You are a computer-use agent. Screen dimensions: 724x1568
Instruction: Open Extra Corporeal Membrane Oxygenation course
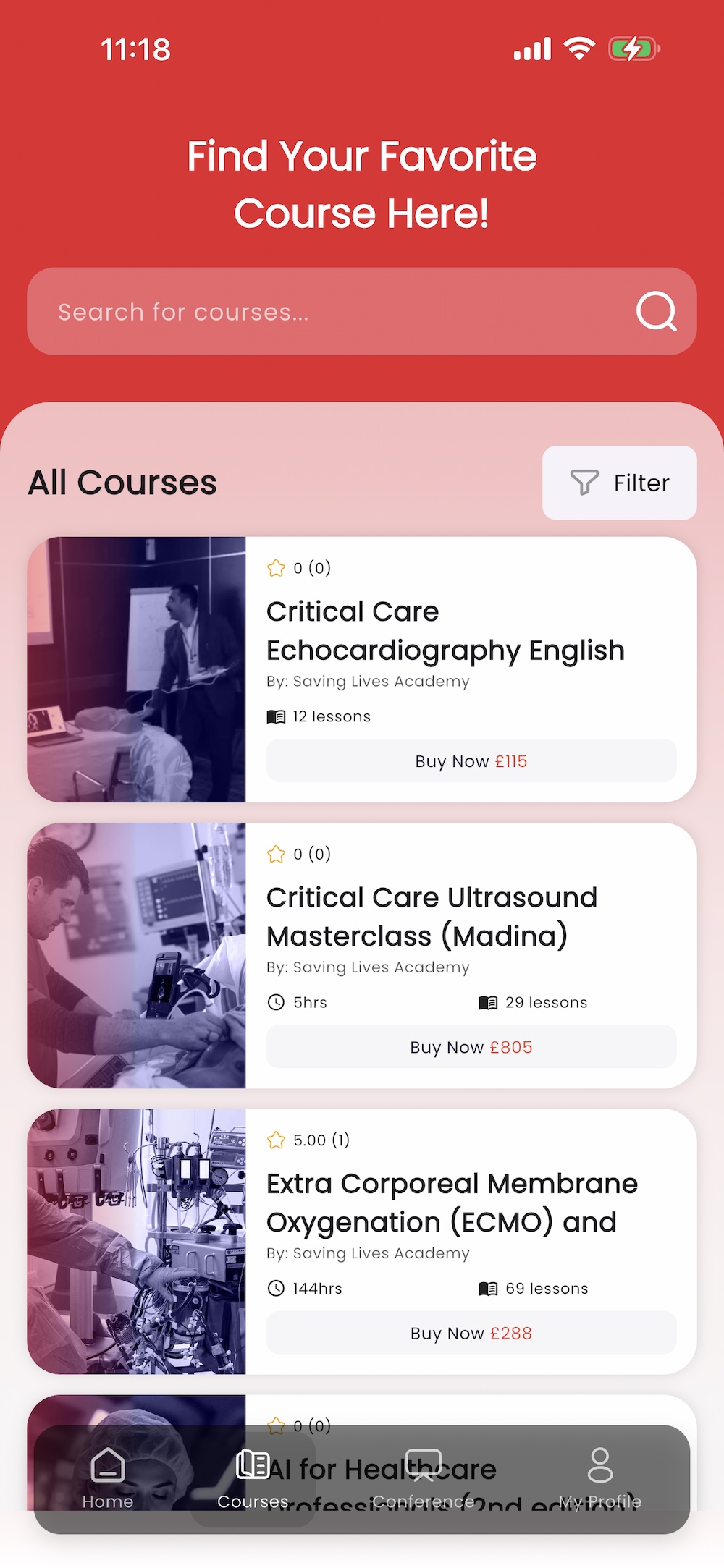452,1203
